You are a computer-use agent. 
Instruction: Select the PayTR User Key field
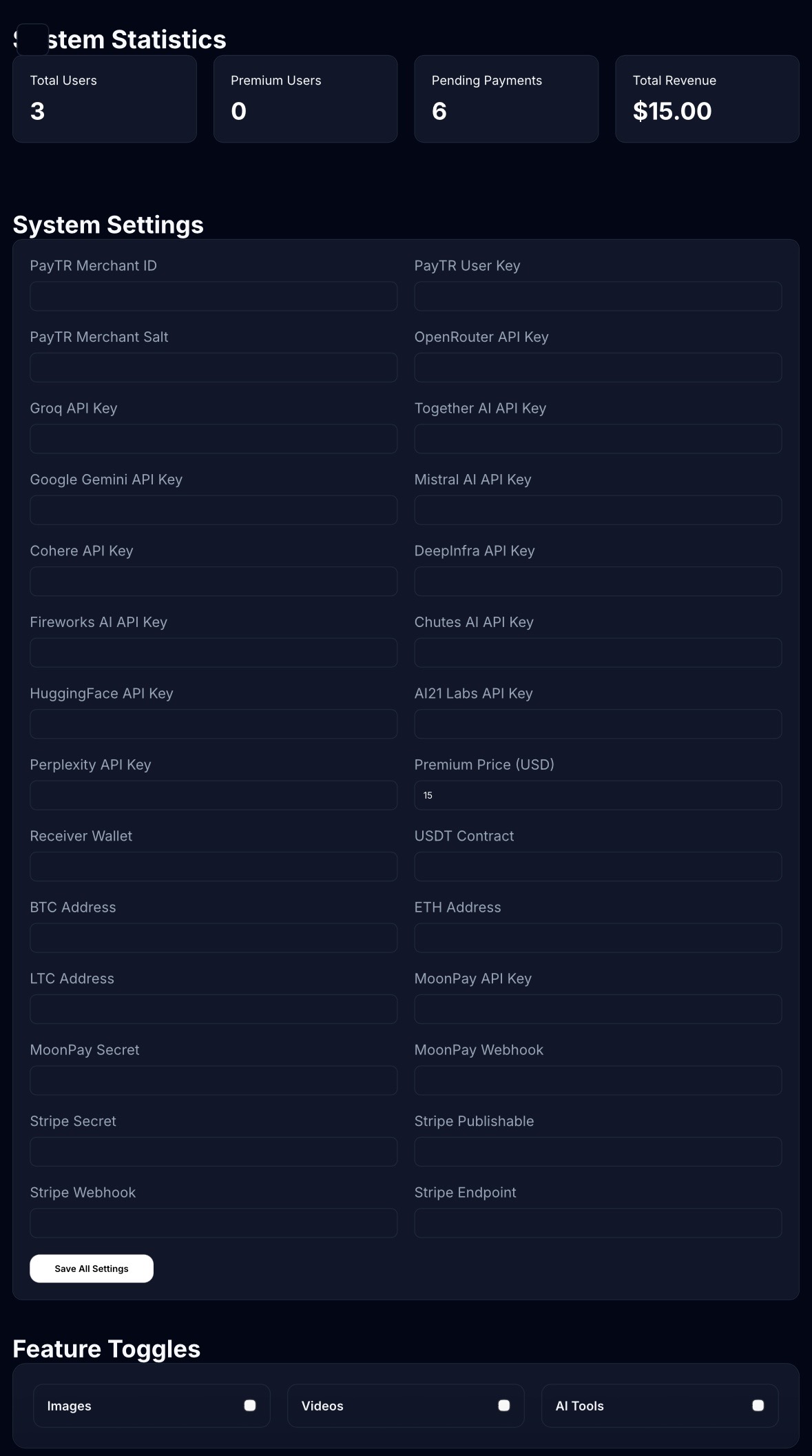(x=598, y=296)
